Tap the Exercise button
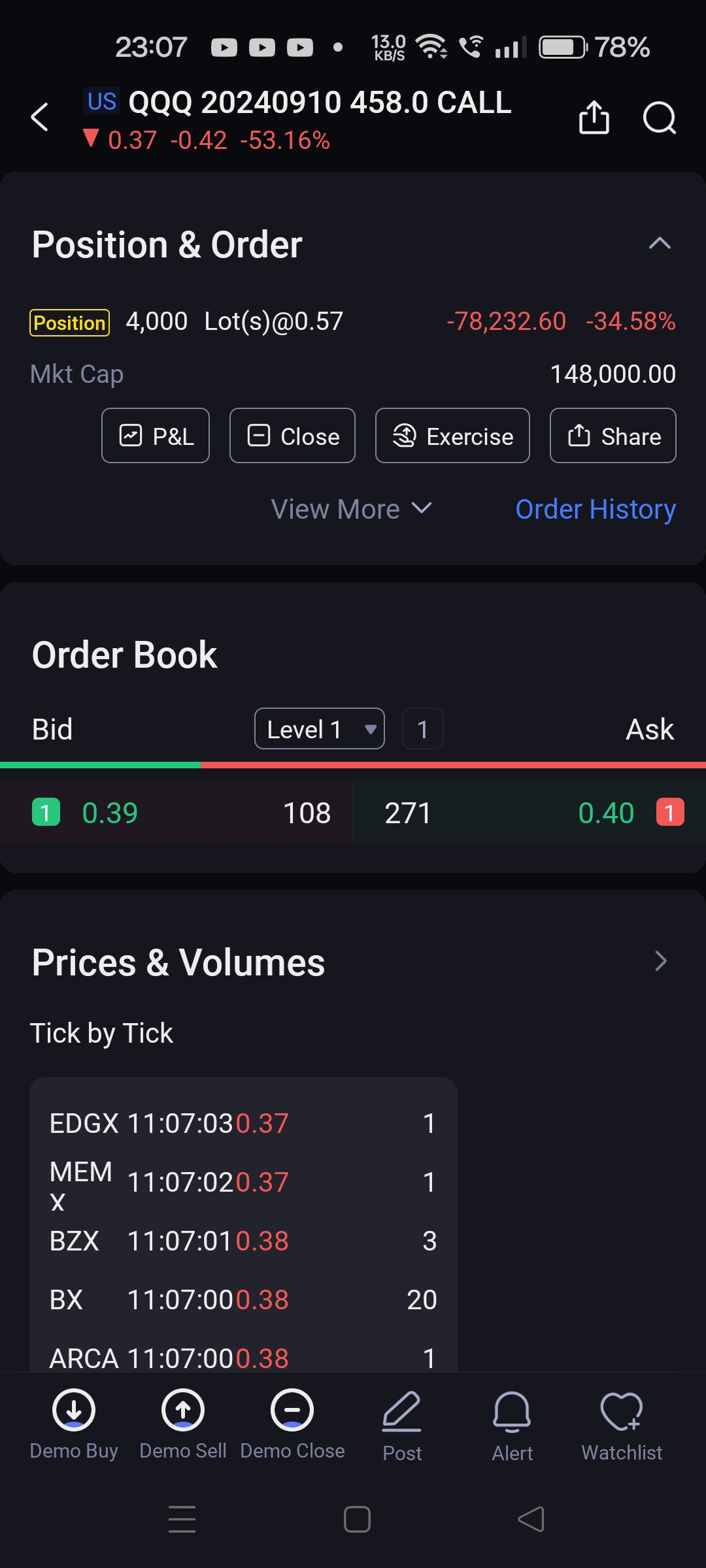This screenshot has height=1568, width=706. point(452,436)
